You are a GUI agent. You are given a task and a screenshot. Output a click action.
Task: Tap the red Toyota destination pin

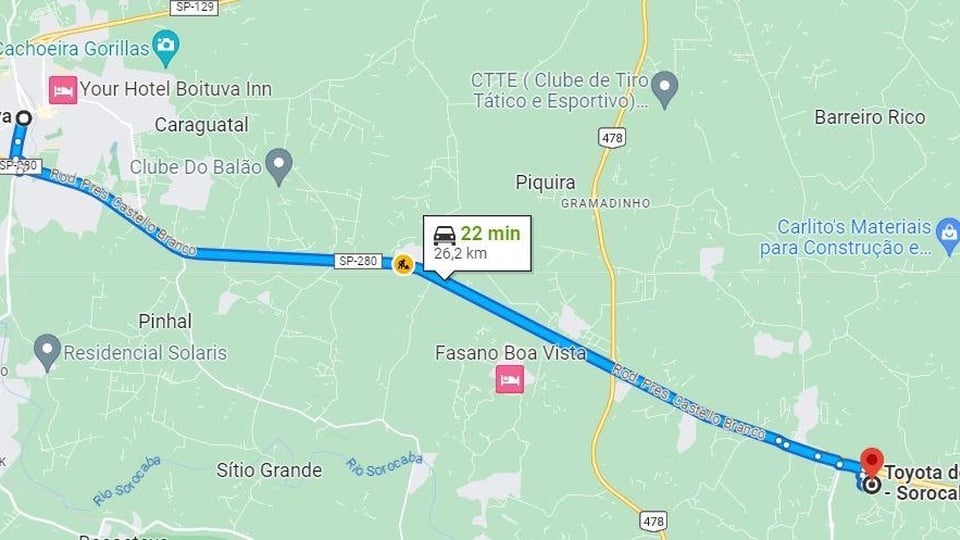pos(872,462)
